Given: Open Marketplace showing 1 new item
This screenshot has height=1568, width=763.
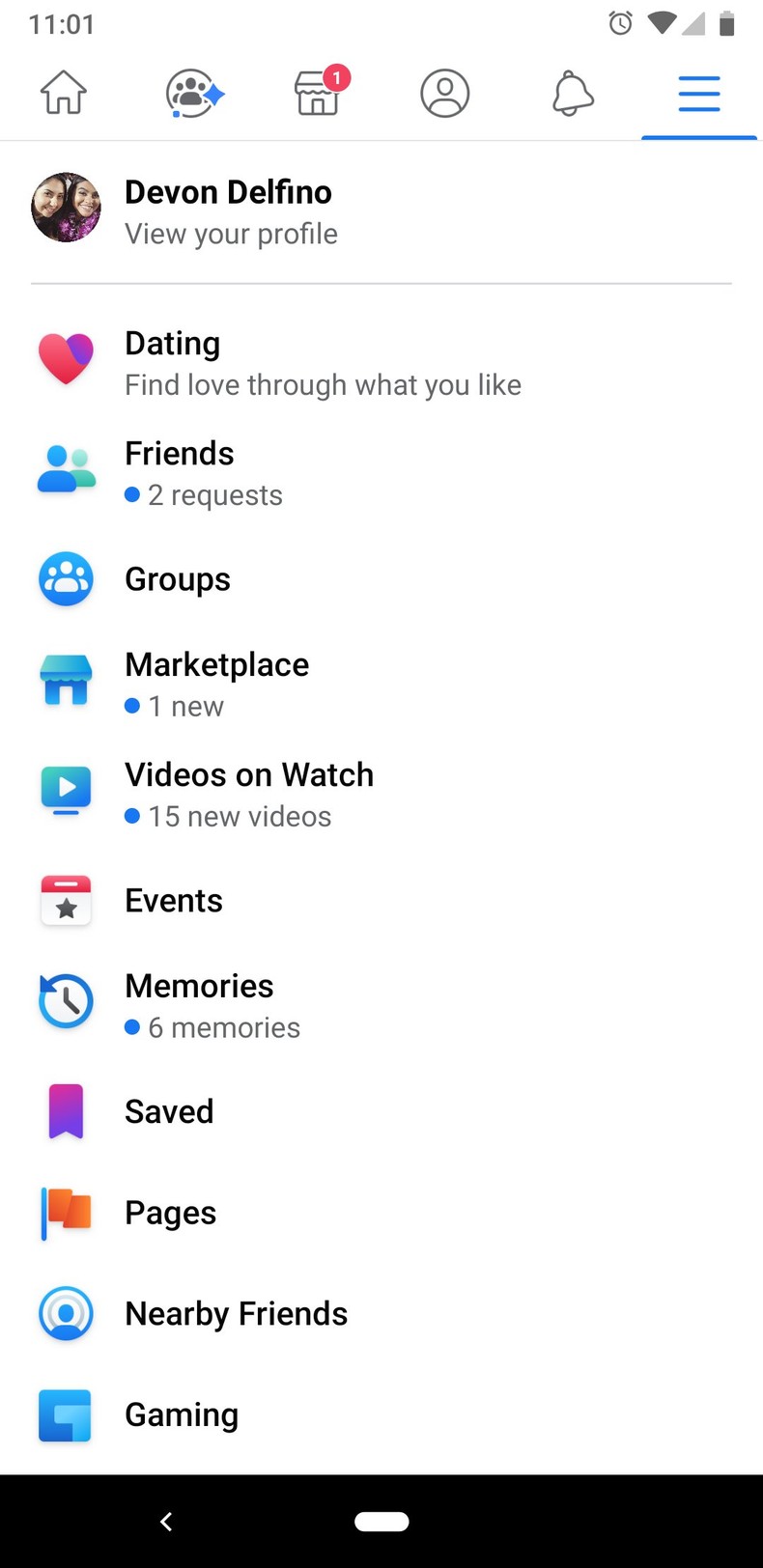Looking at the screenshot, I should pos(216,681).
